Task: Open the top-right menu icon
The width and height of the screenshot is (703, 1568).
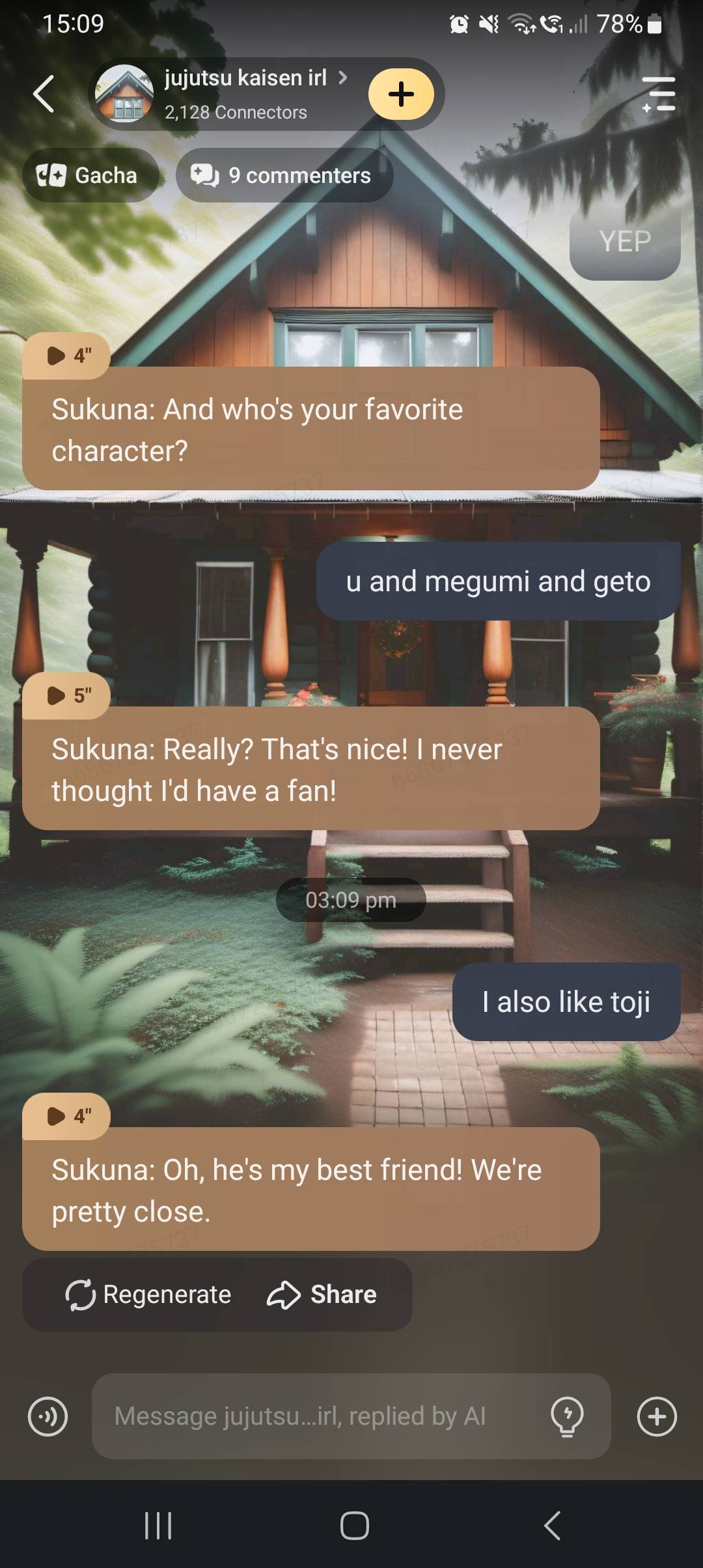Action: click(x=659, y=94)
